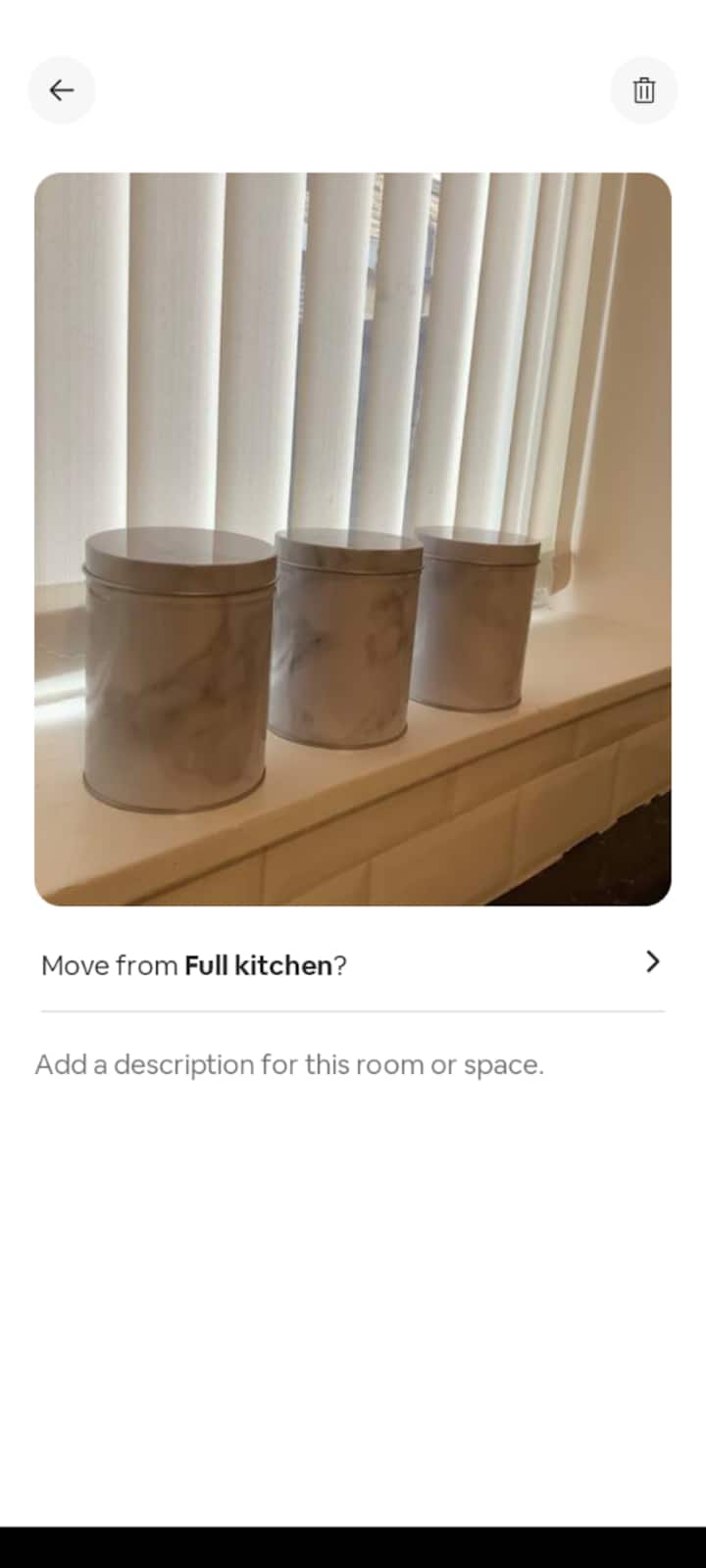706x1568 pixels.
Task: Delete this photo with the trash icon
Action: (x=643, y=90)
